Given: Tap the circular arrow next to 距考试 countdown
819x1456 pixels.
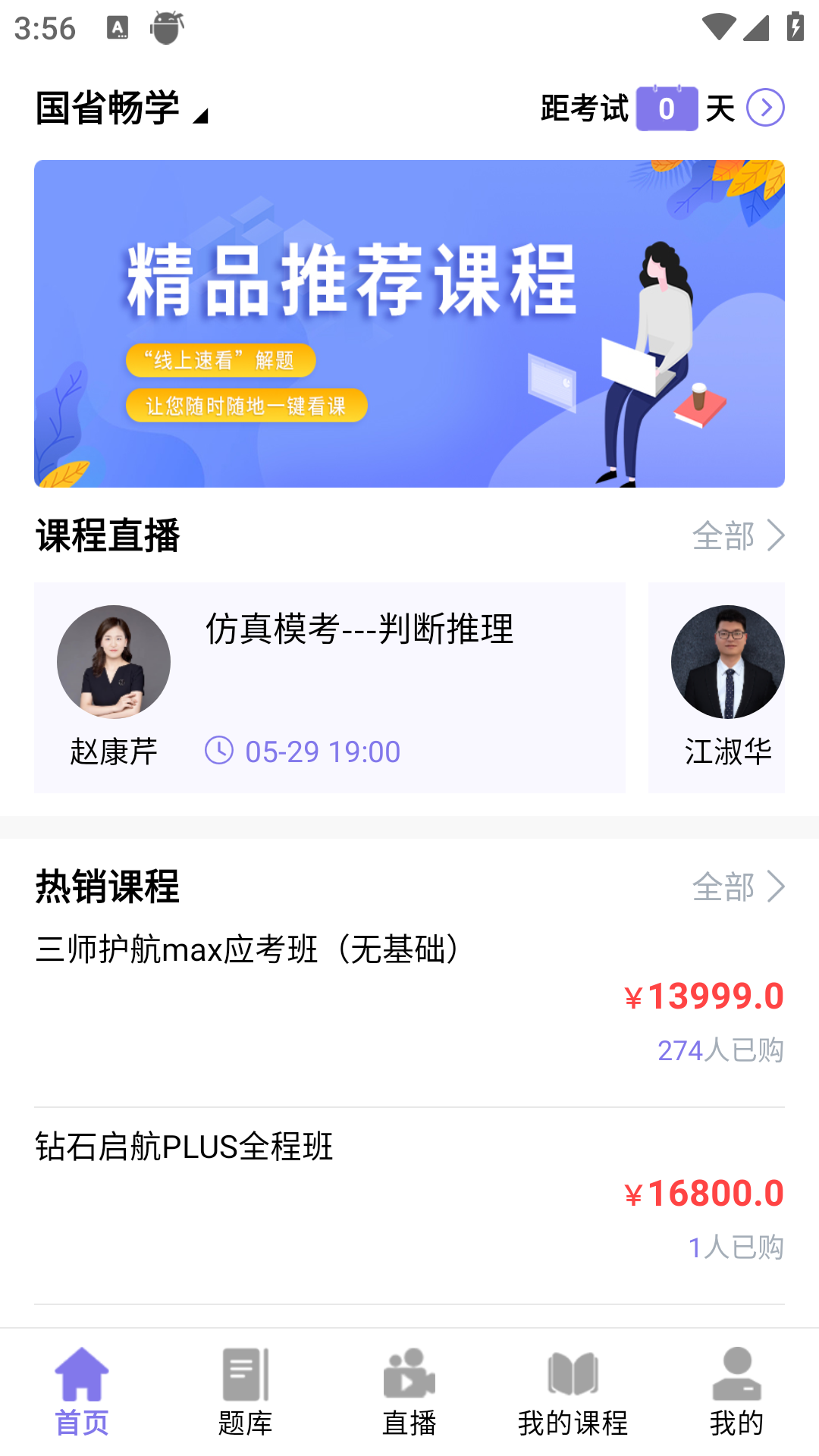Looking at the screenshot, I should (768, 108).
